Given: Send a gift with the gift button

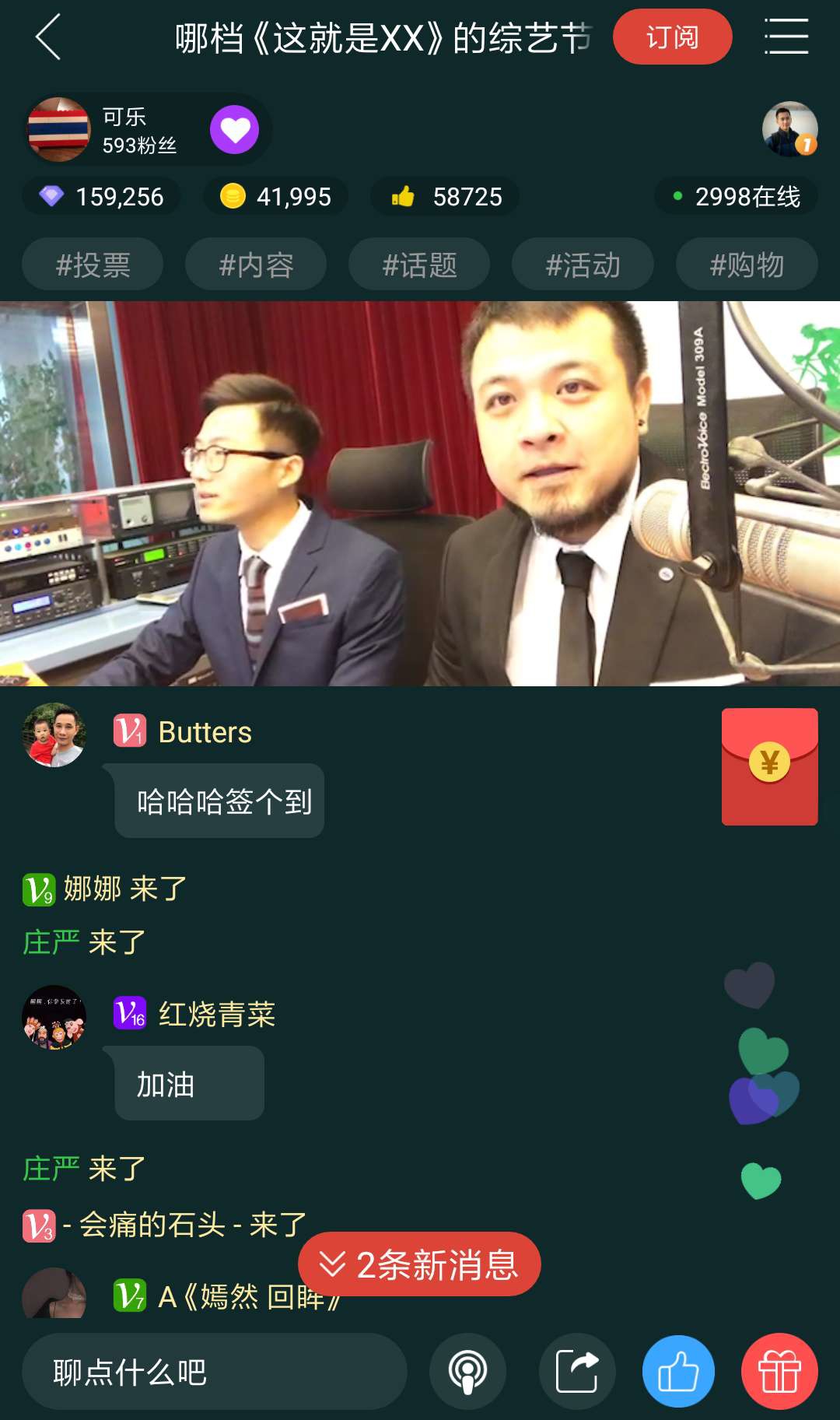Looking at the screenshot, I should 779,1372.
